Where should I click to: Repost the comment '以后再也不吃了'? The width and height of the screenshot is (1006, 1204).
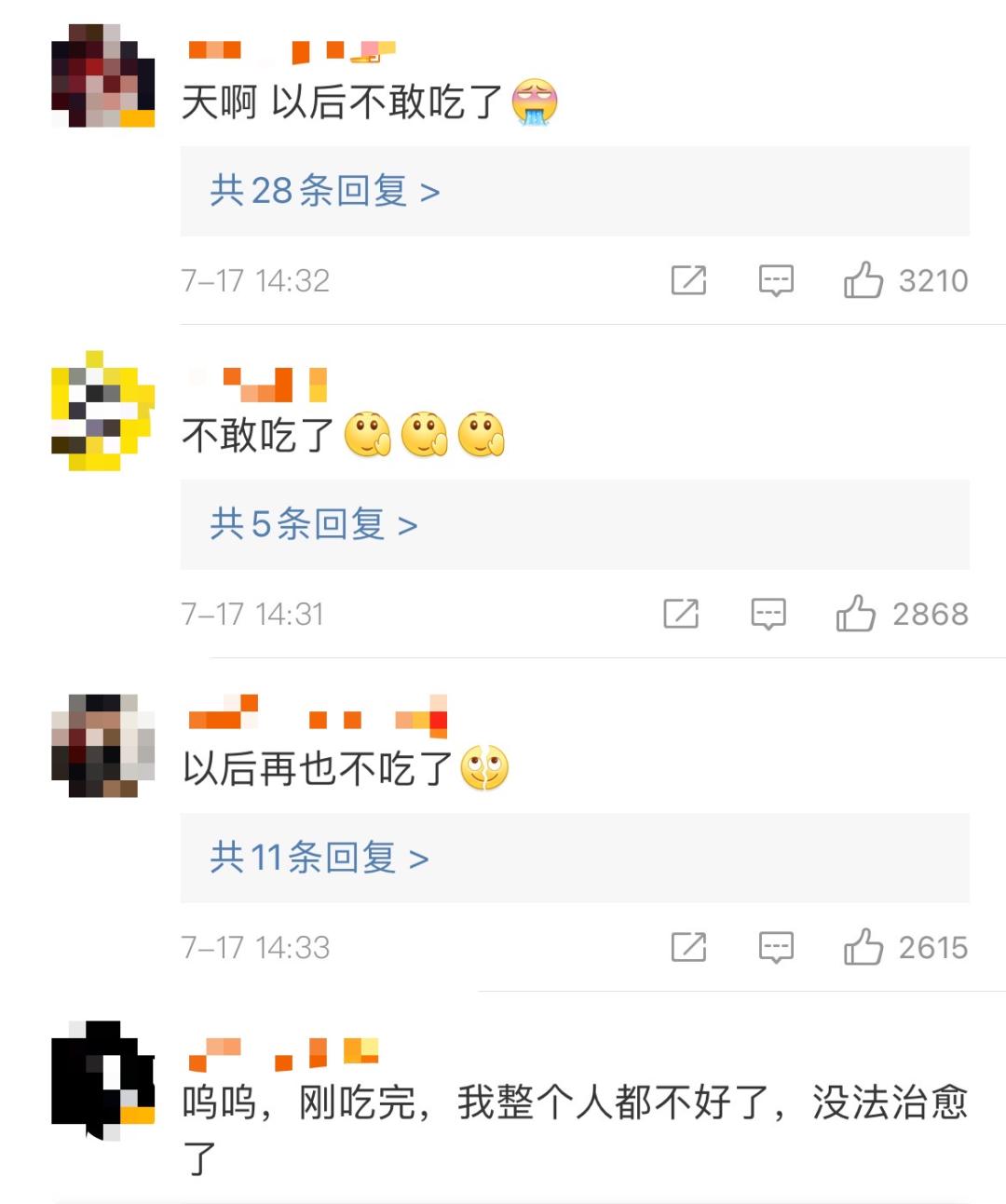(x=688, y=947)
